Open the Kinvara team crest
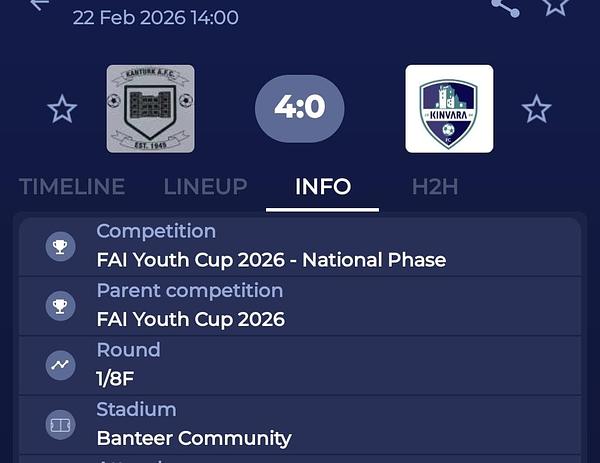The image size is (600, 463). [x=449, y=108]
